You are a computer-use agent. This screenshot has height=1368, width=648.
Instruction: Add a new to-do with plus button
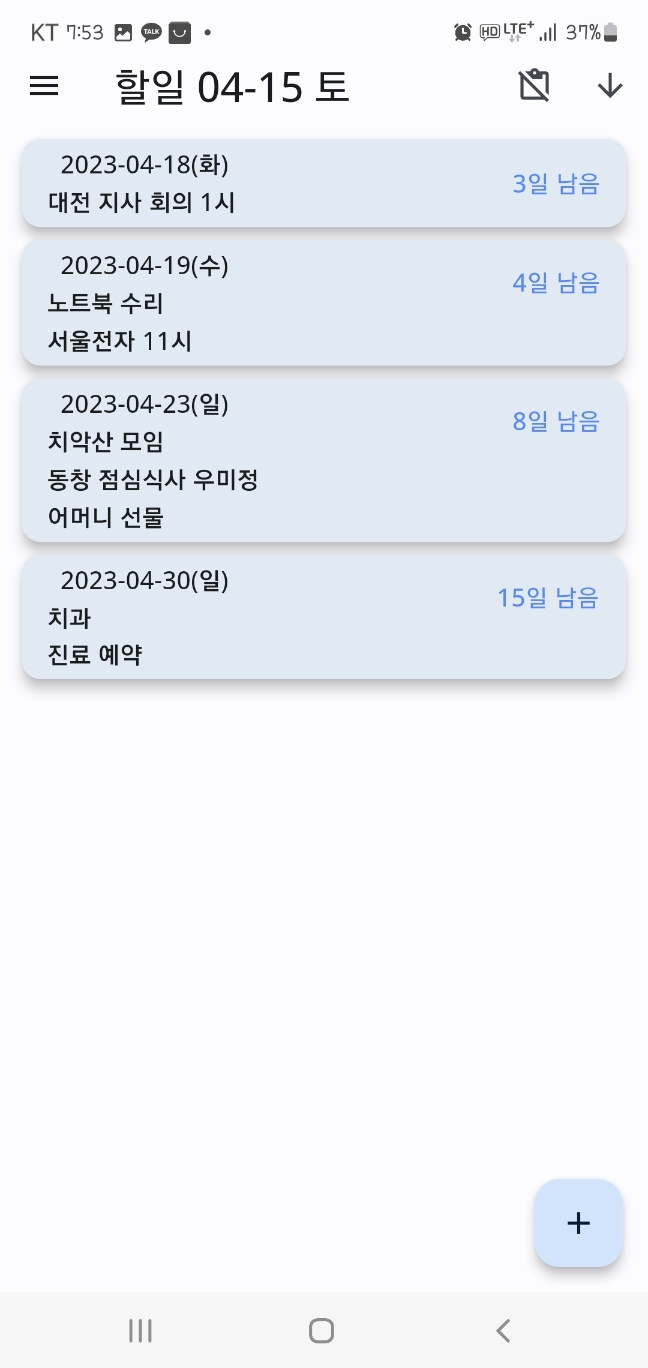[x=579, y=1223]
